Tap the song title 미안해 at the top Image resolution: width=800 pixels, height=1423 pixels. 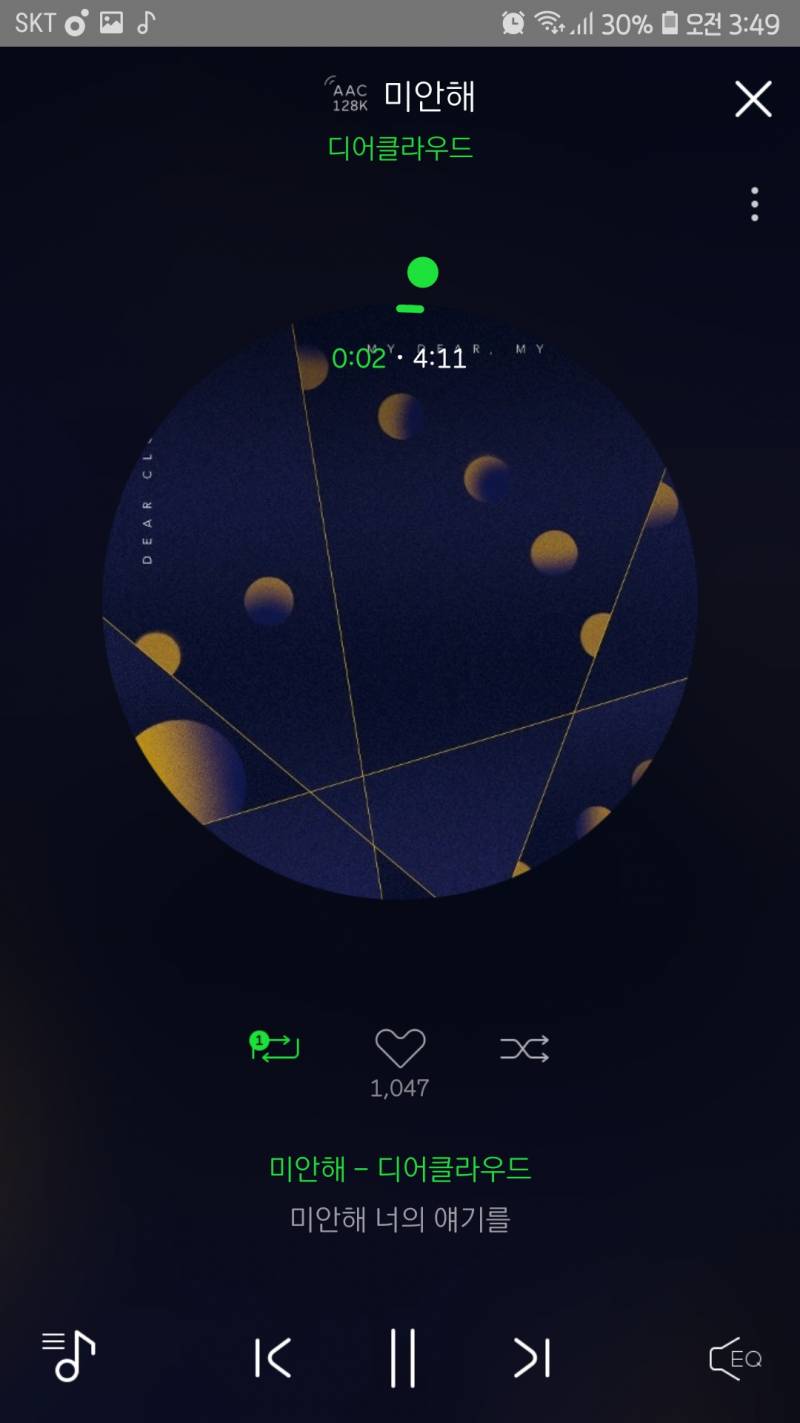[x=428, y=95]
